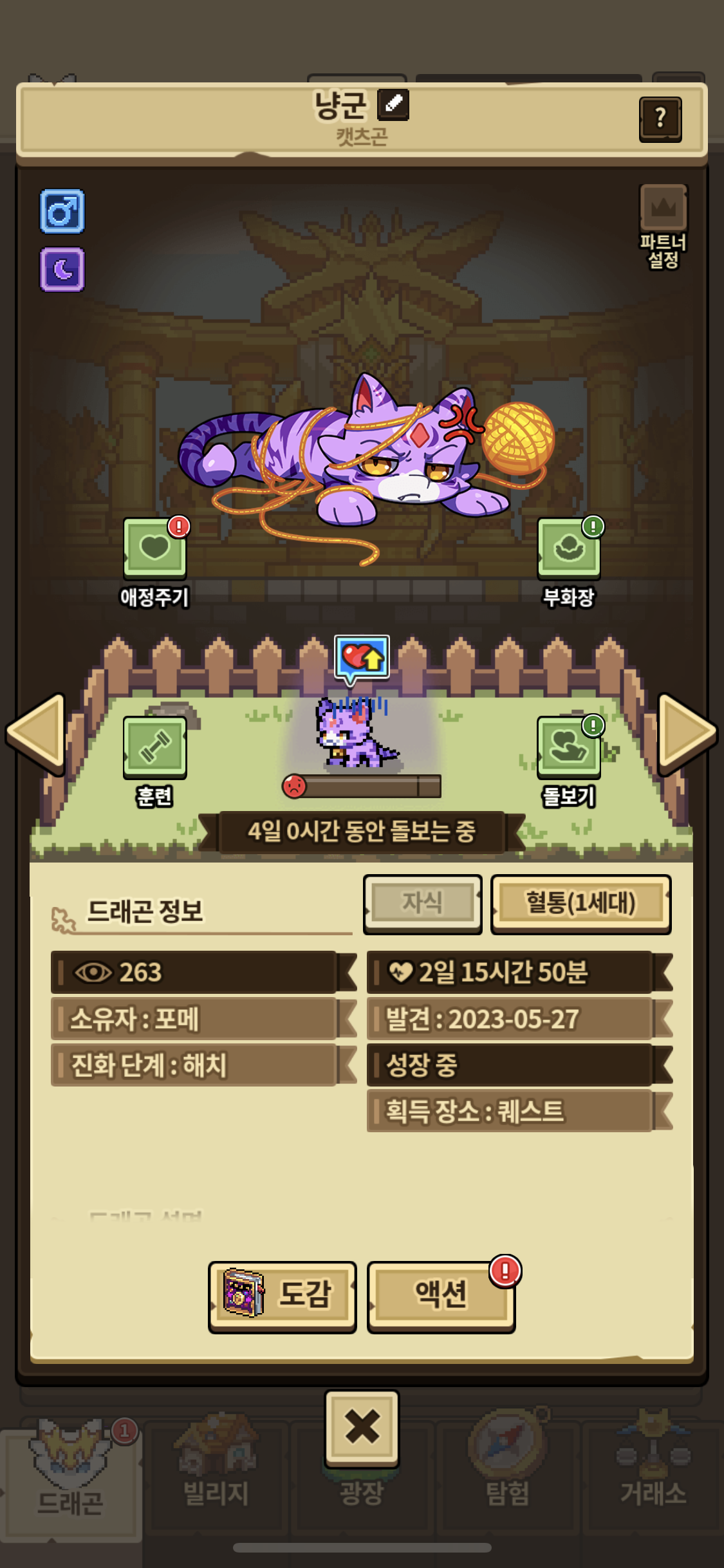
Task: Open the 자식 offspring tab
Action: point(422,902)
